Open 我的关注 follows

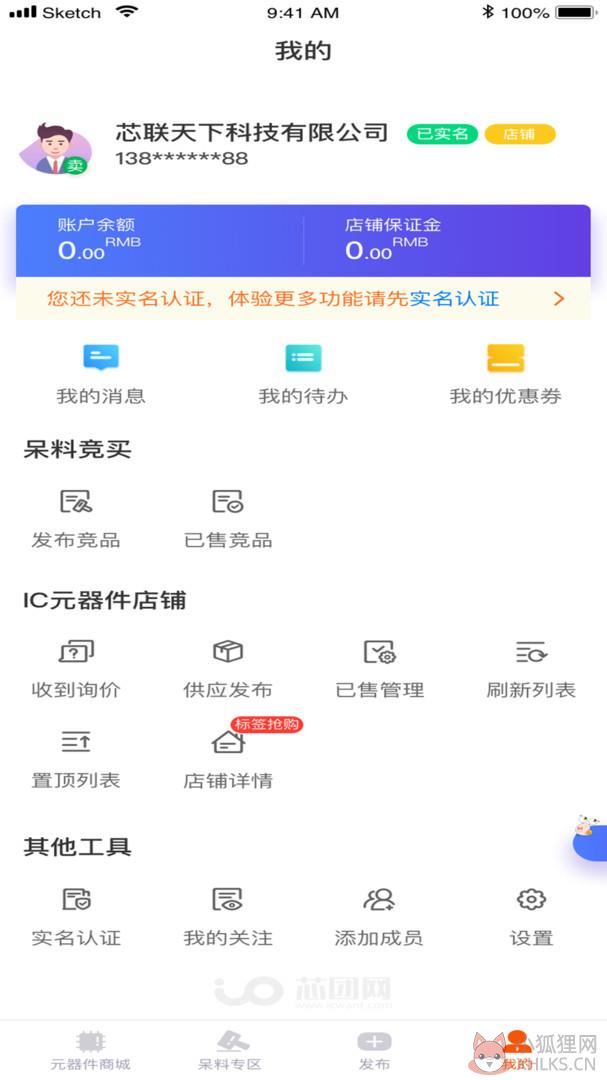pos(228,917)
